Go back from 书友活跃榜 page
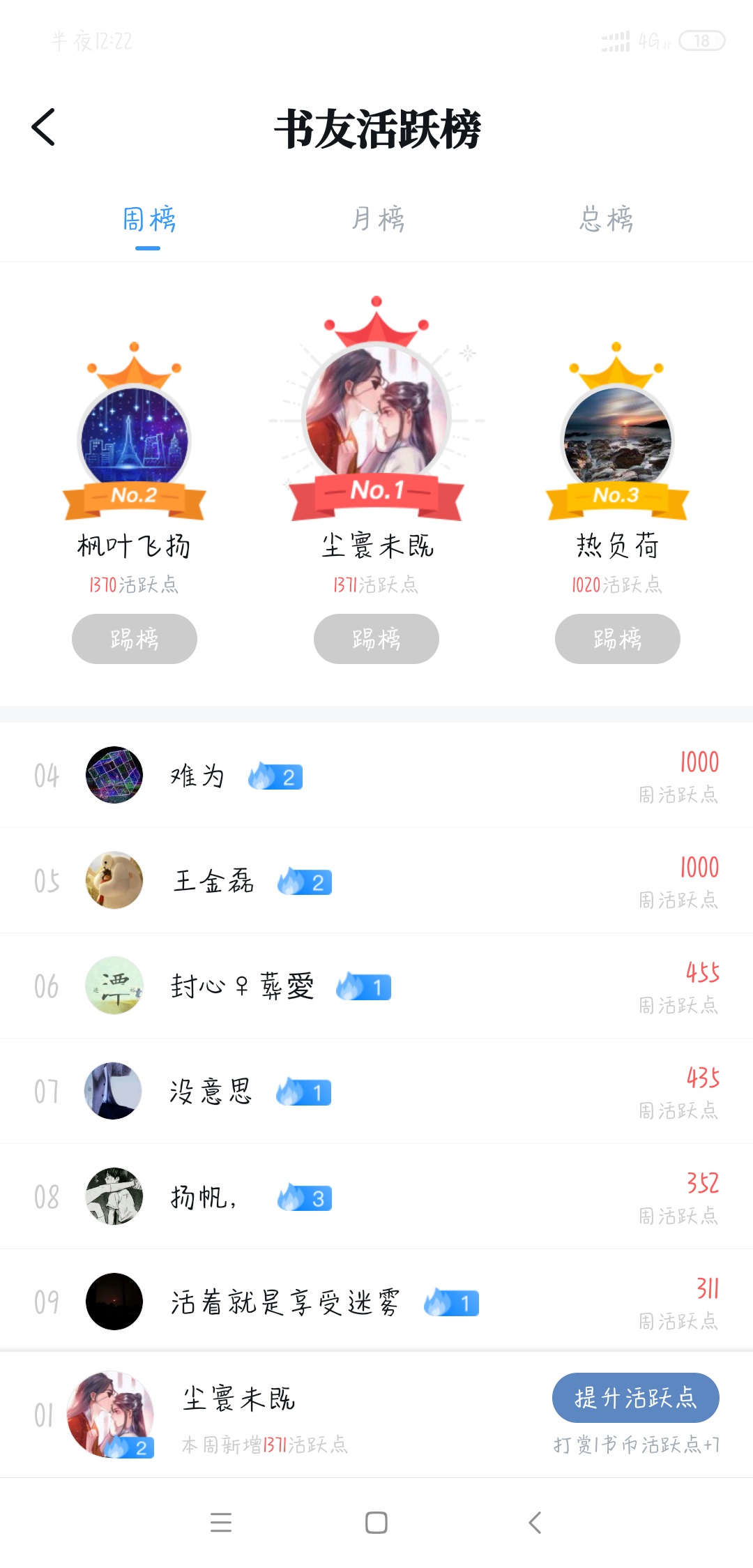This screenshot has height=1568, width=753. 43,128
